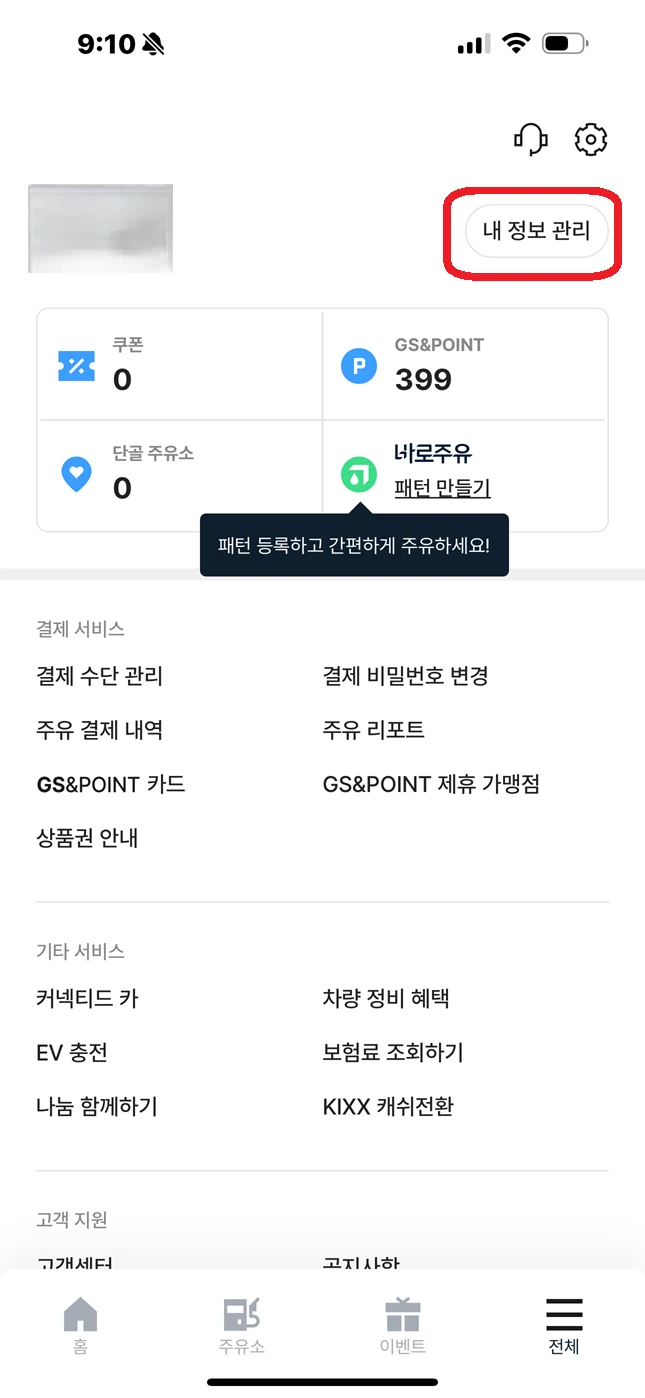Screen dimensions: 645x1398
Task: Open KIXX 캐쉬전환
Action: (388, 1106)
